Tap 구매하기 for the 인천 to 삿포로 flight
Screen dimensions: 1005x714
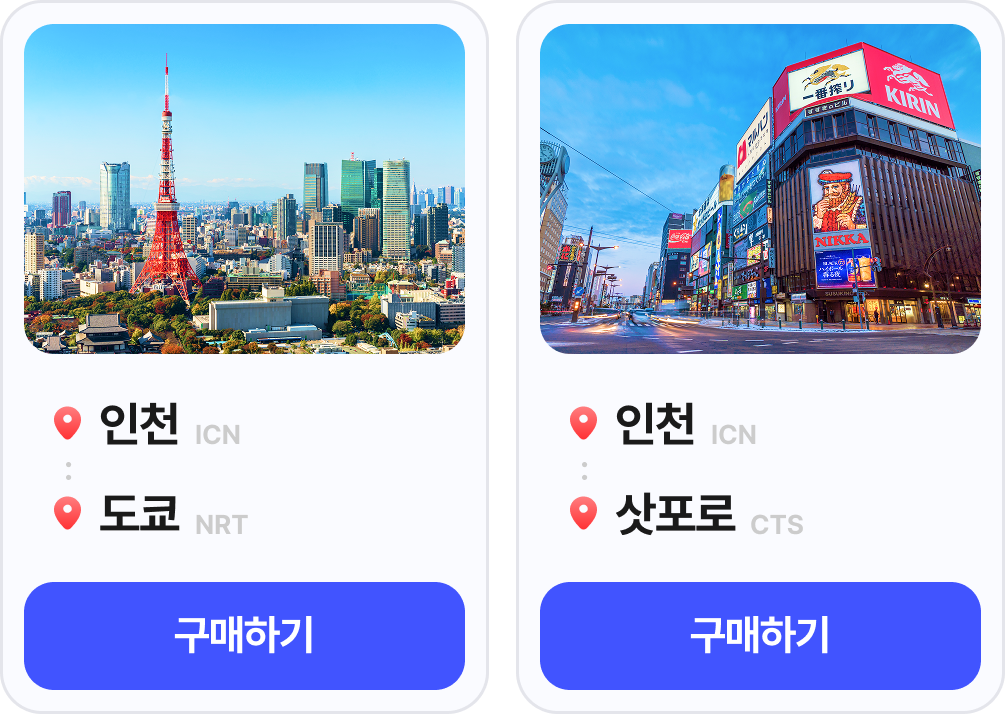[x=760, y=635]
